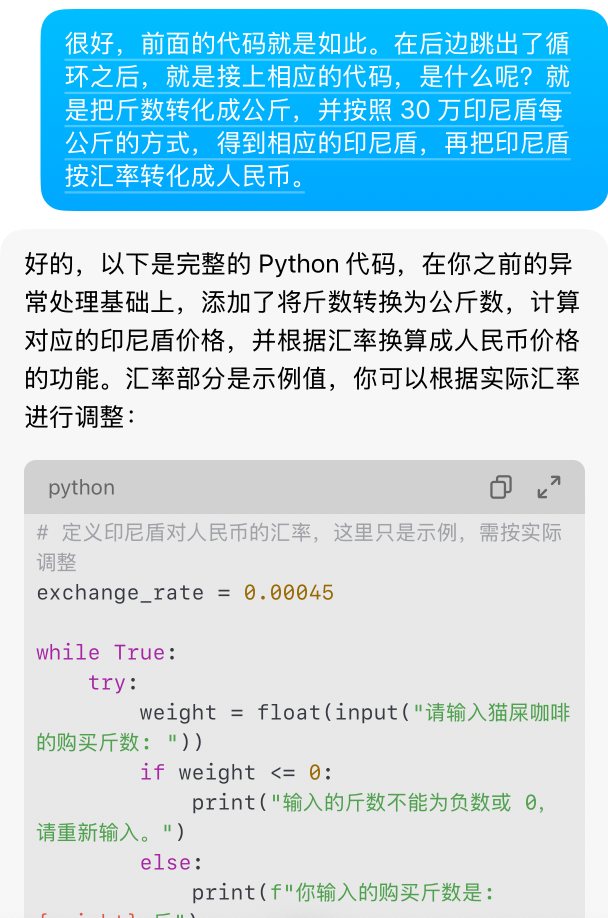Copy the Python code block

coord(501,487)
